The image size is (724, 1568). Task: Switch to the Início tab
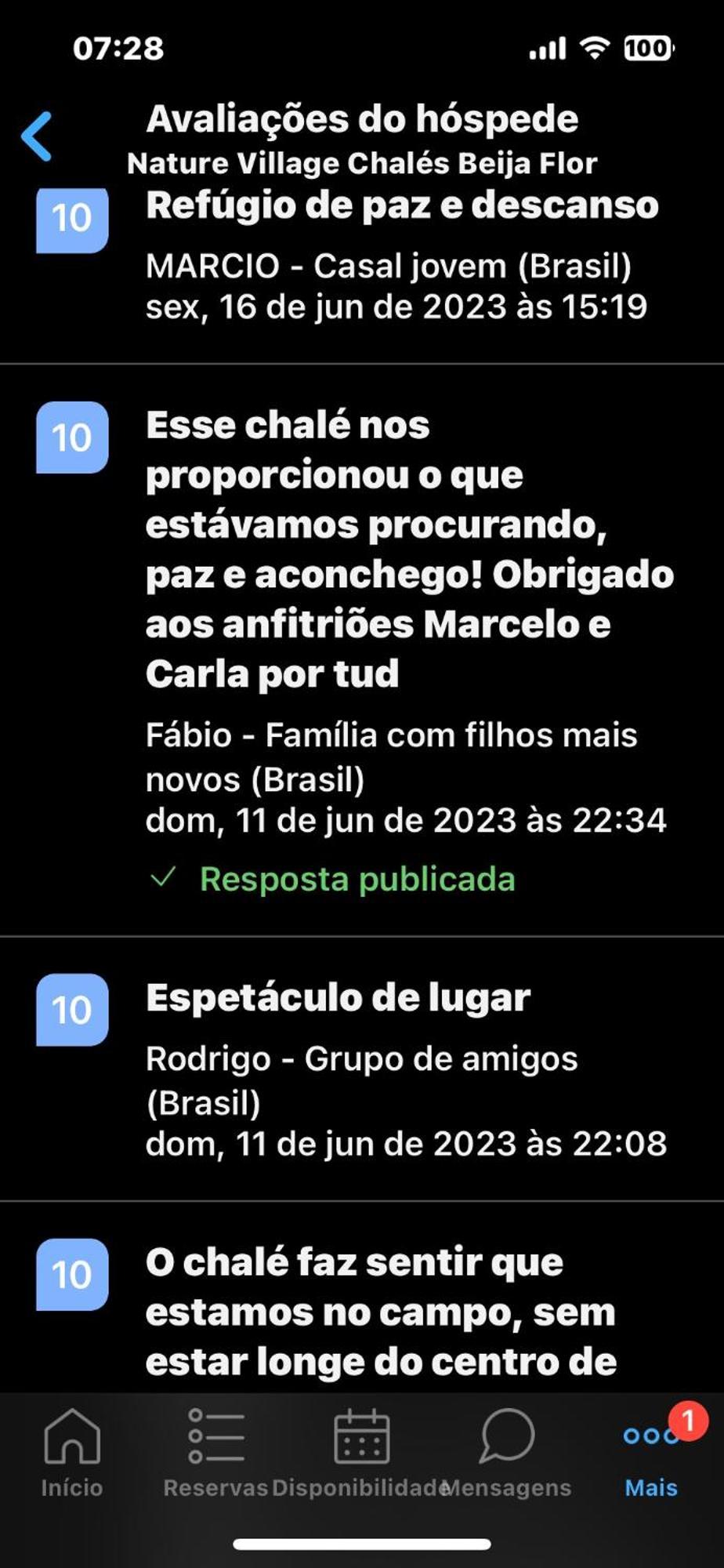tap(72, 1454)
